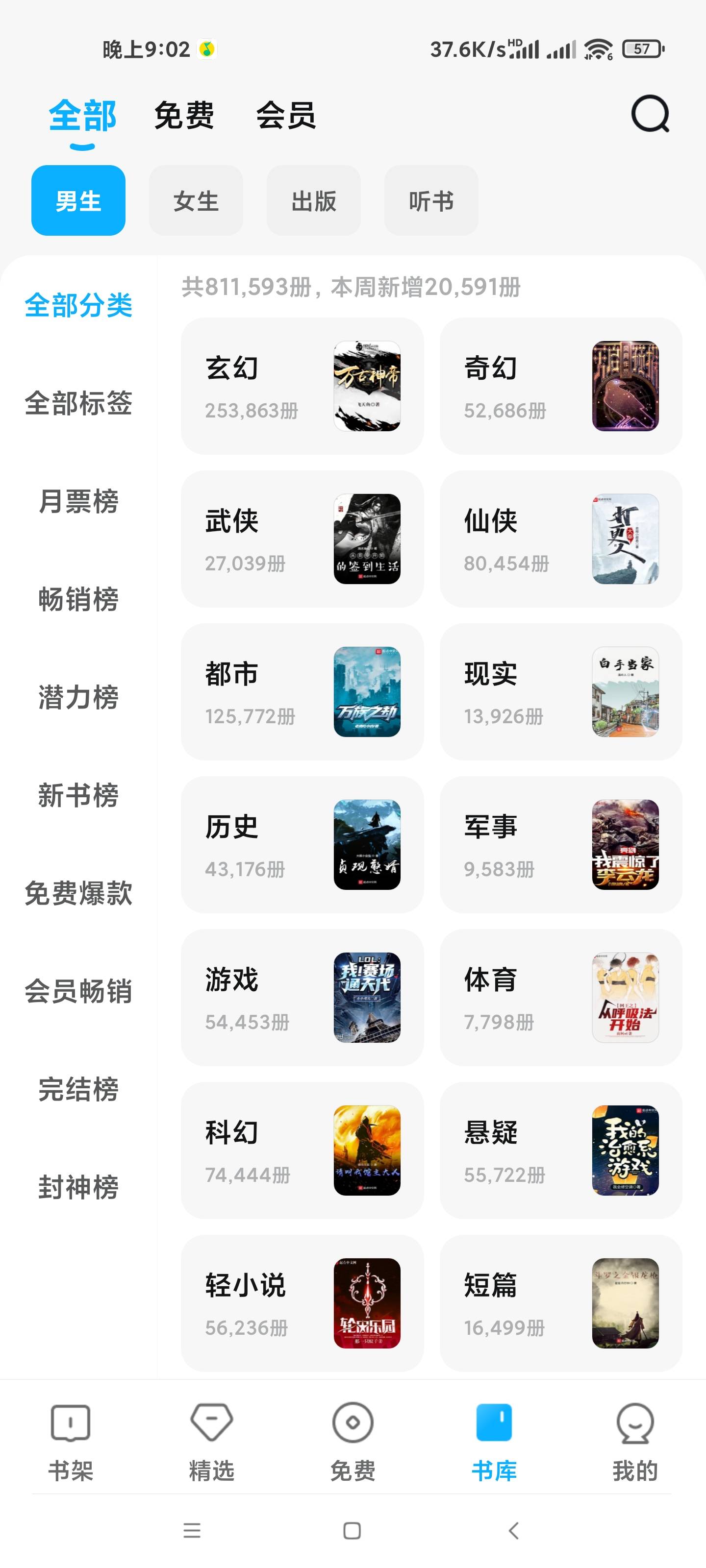Open the 新书榜 ranking
The image size is (706, 1568).
pyautogui.click(x=78, y=796)
